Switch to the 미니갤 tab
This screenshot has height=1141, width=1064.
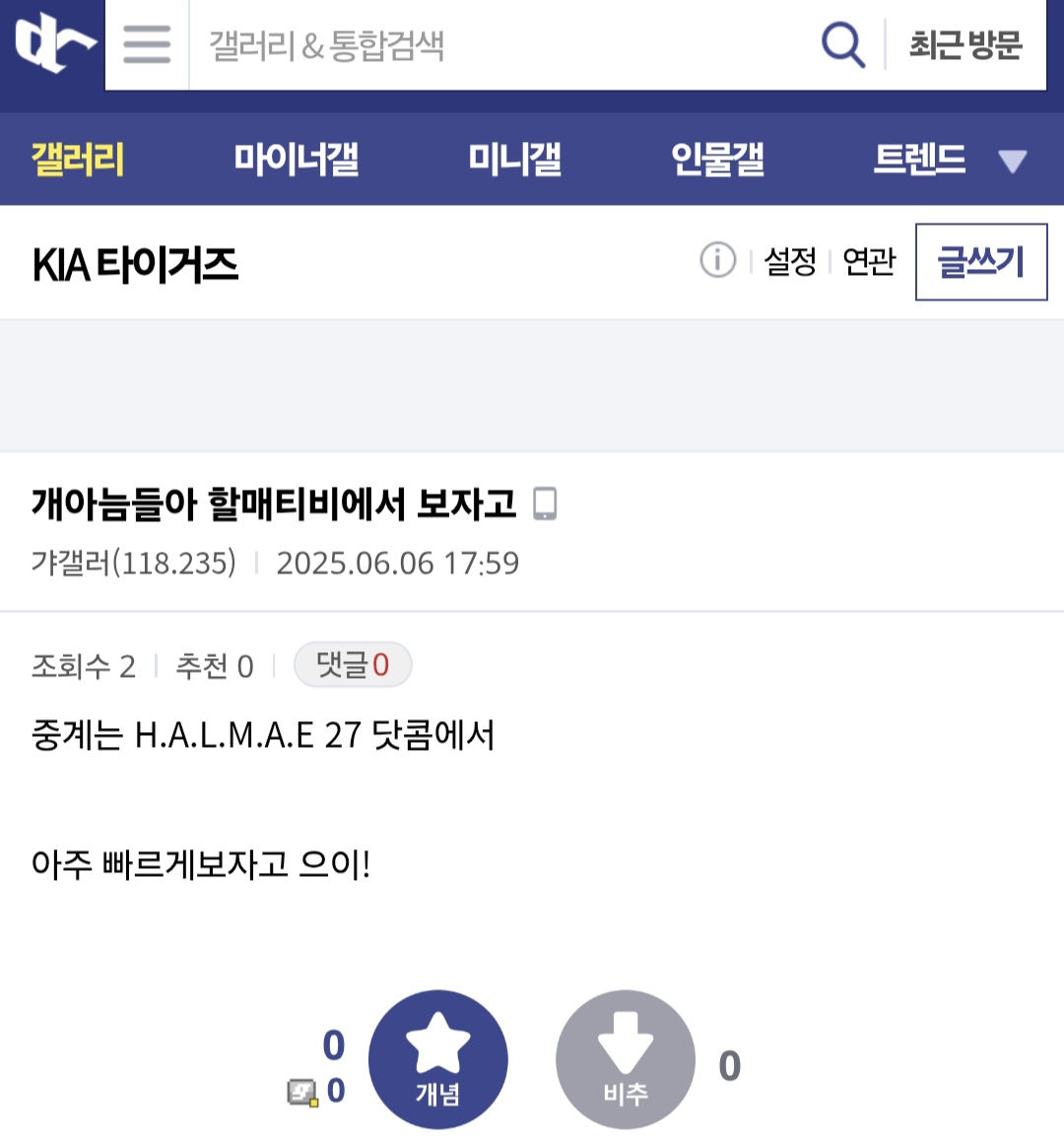coord(514,159)
